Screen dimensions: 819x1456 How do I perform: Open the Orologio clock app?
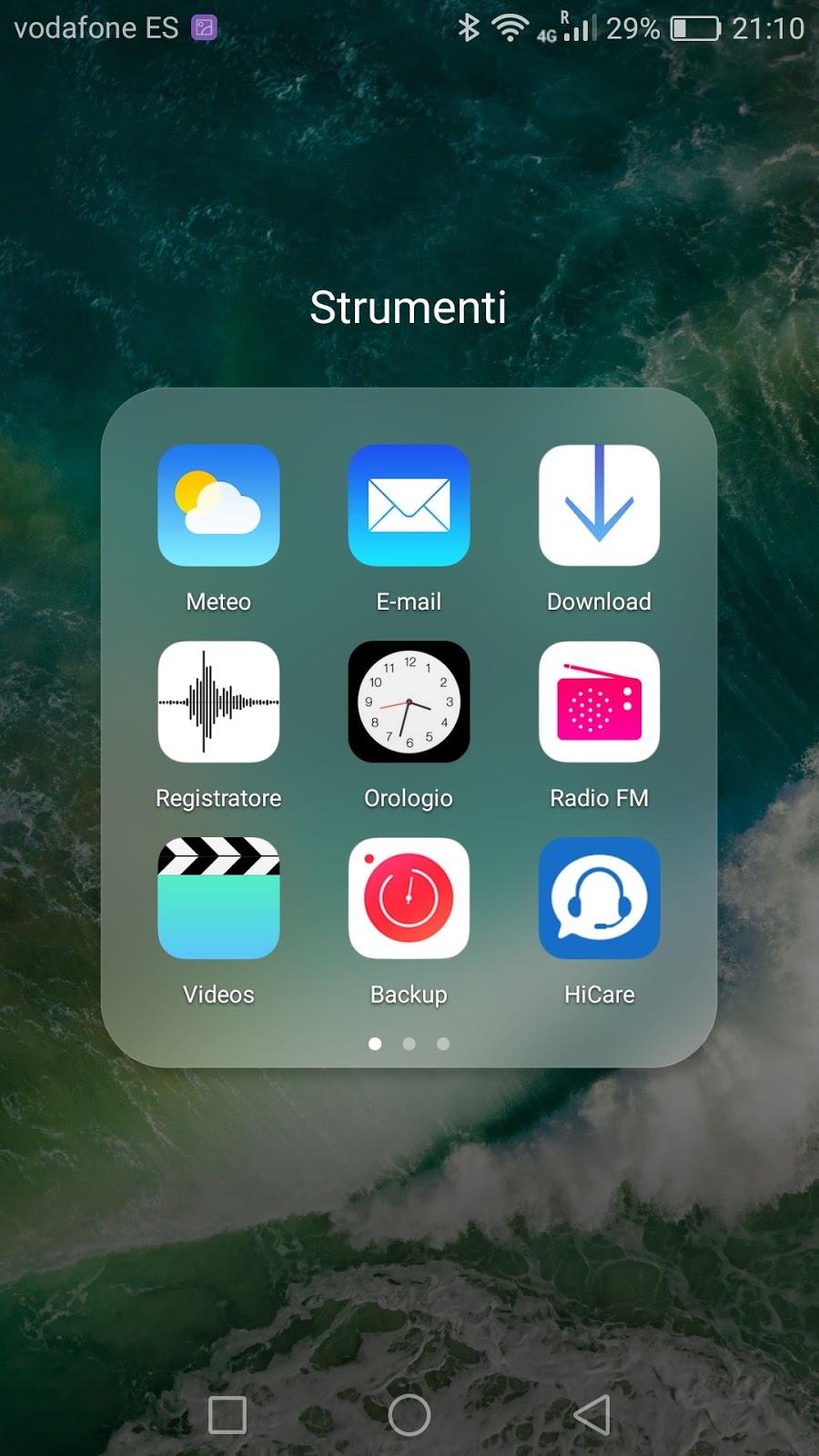(x=409, y=703)
